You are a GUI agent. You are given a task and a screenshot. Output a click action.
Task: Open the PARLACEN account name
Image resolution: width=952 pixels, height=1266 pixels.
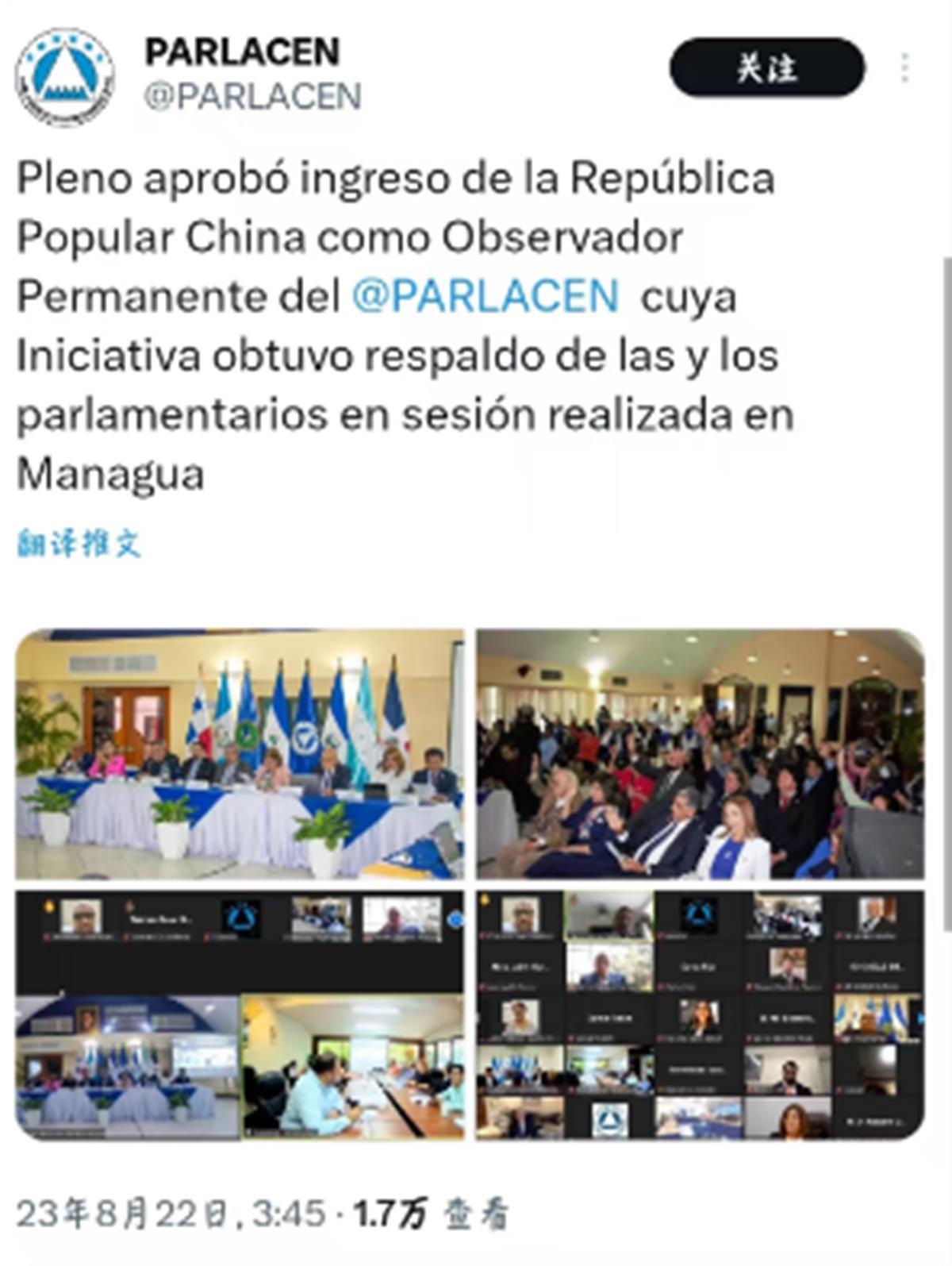pos(242,52)
